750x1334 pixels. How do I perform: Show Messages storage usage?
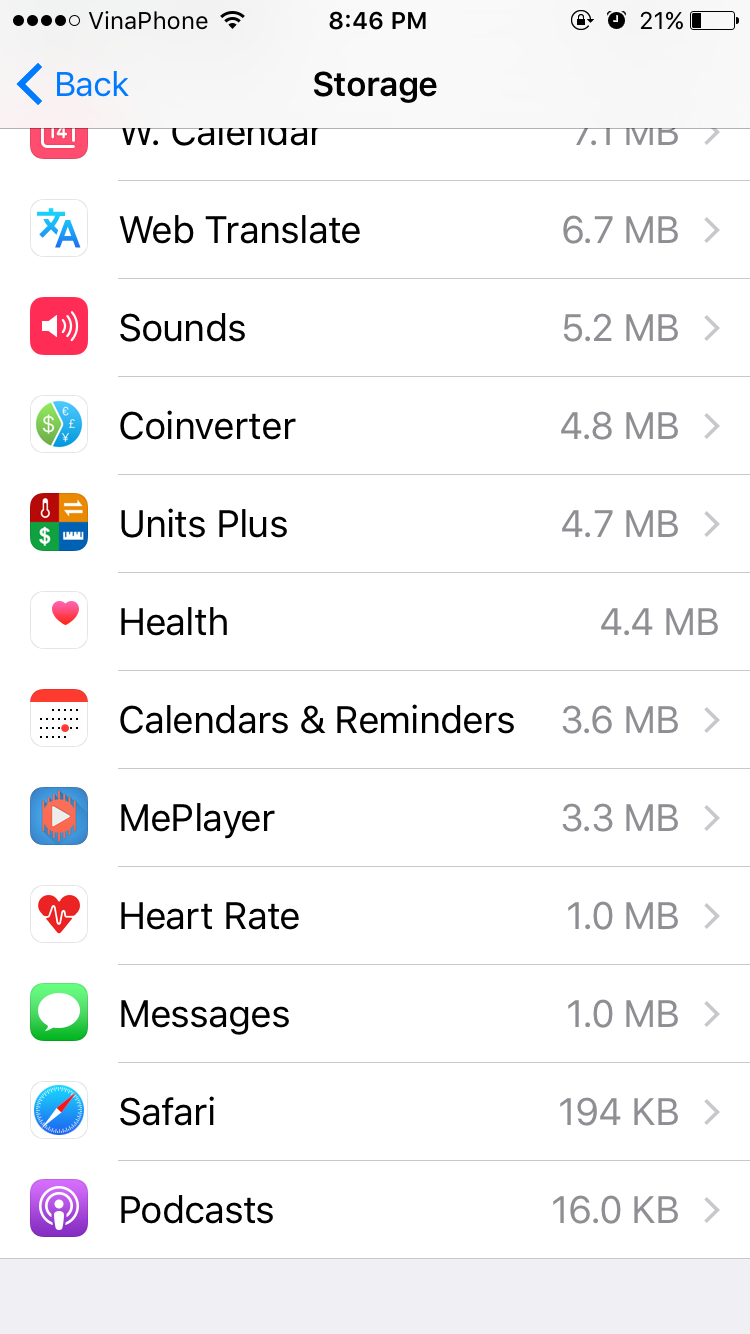375,1014
